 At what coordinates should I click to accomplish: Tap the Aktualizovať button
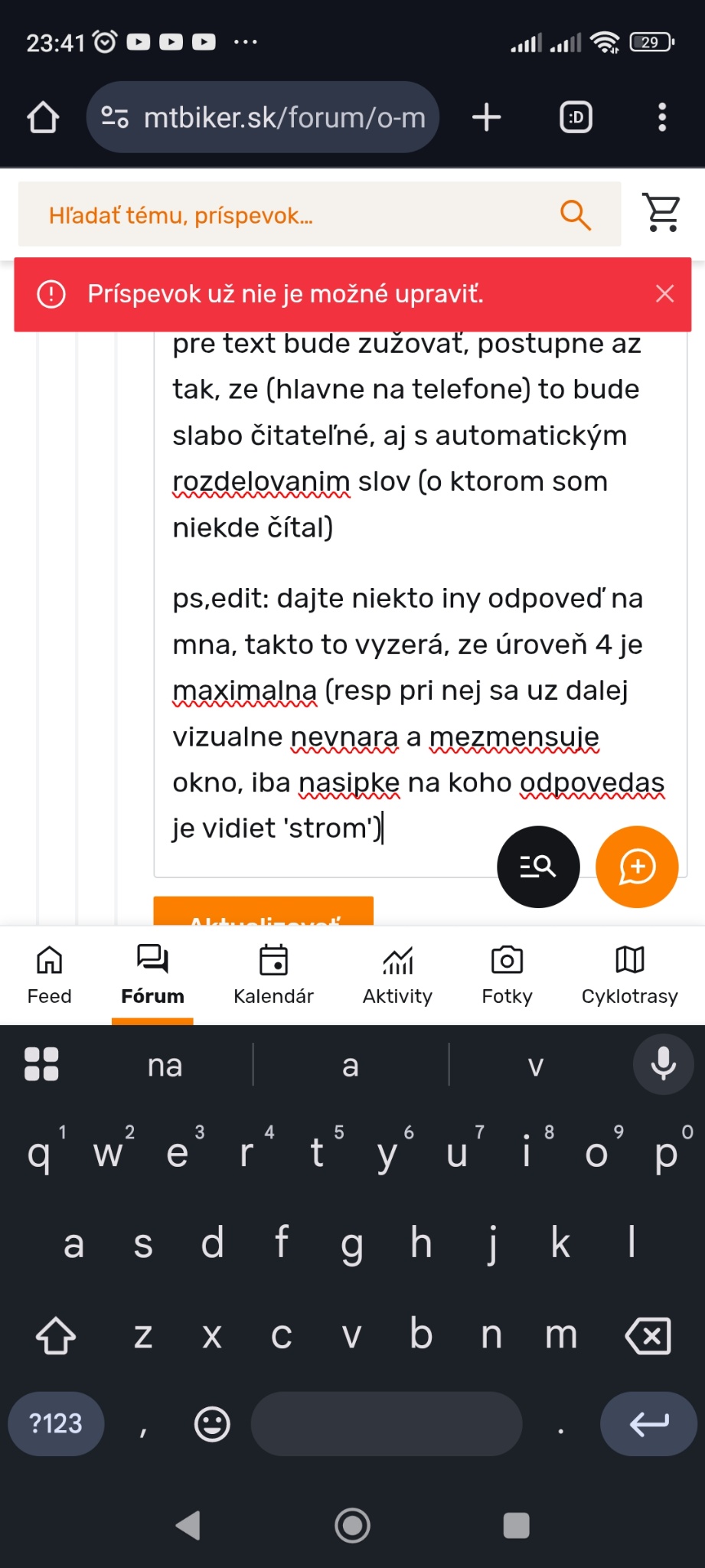tap(263, 913)
